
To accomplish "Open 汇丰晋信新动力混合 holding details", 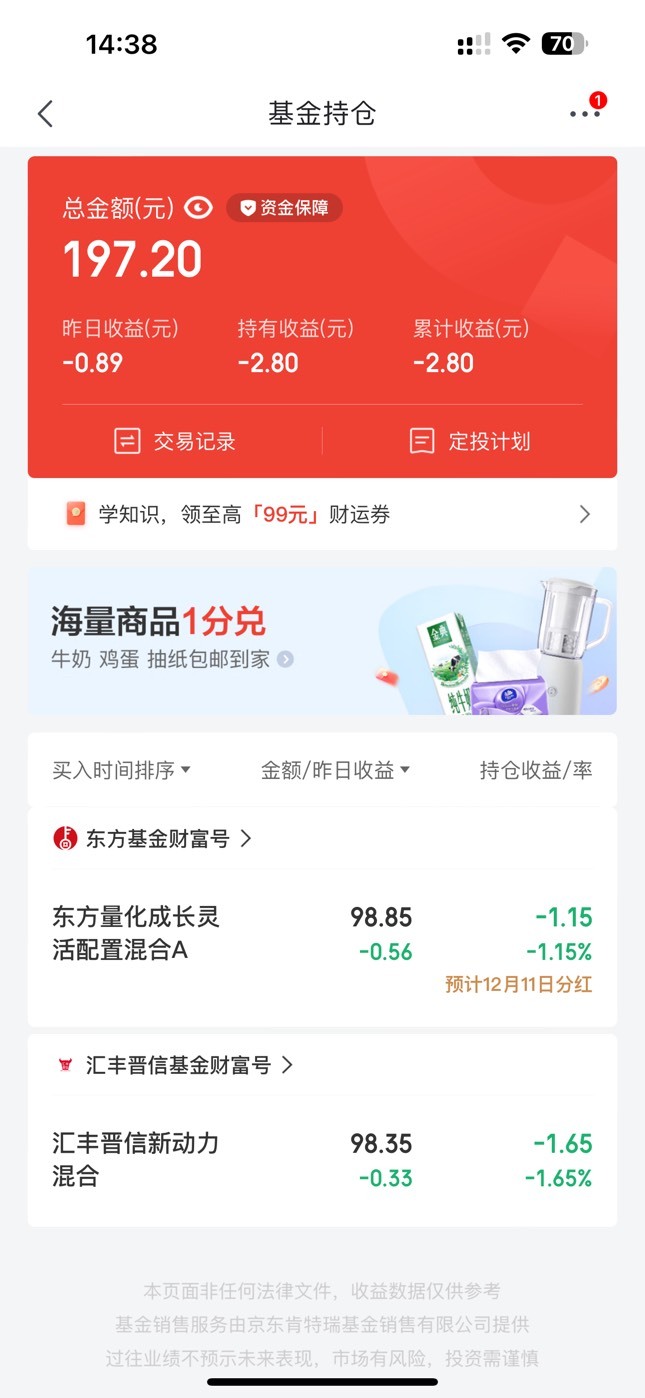I will (x=322, y=1160).
